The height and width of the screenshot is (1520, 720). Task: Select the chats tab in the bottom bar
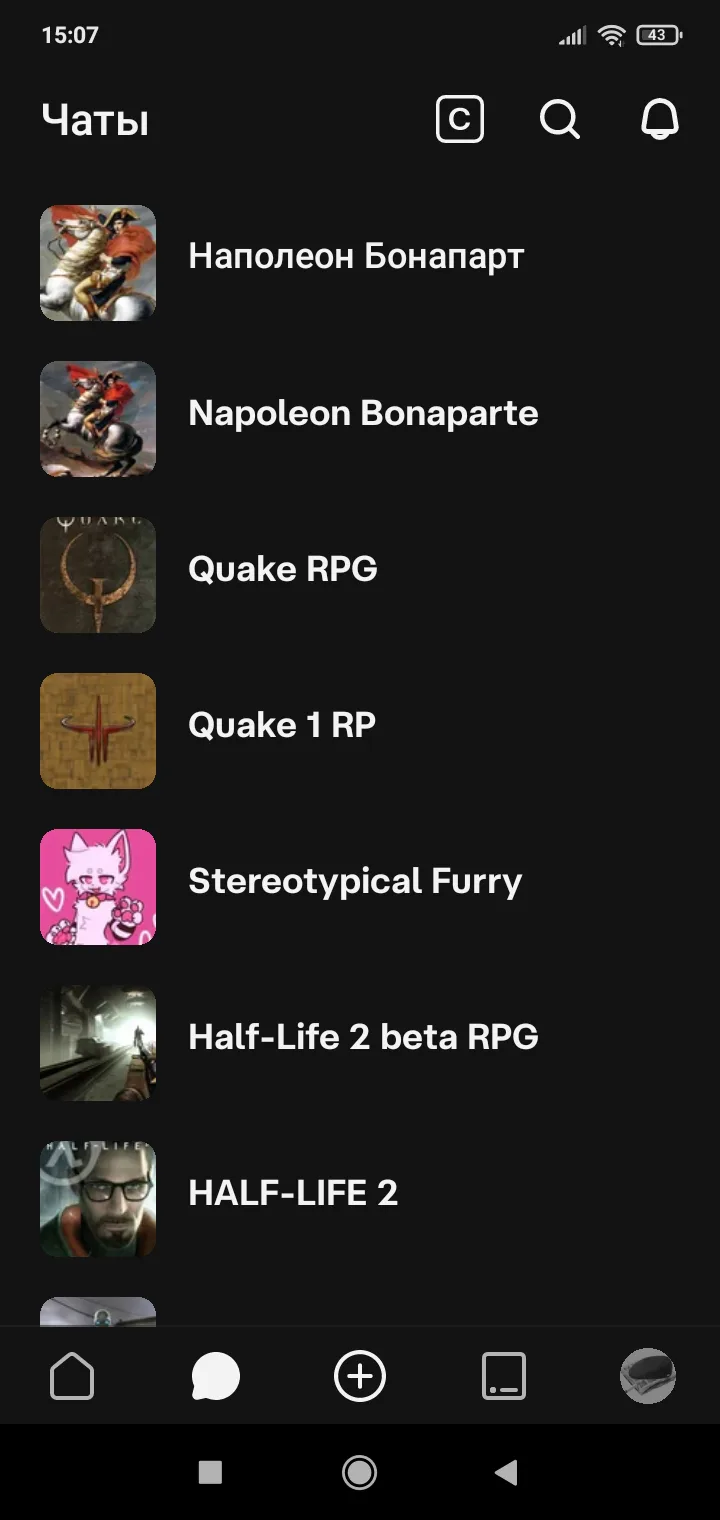216,1377
